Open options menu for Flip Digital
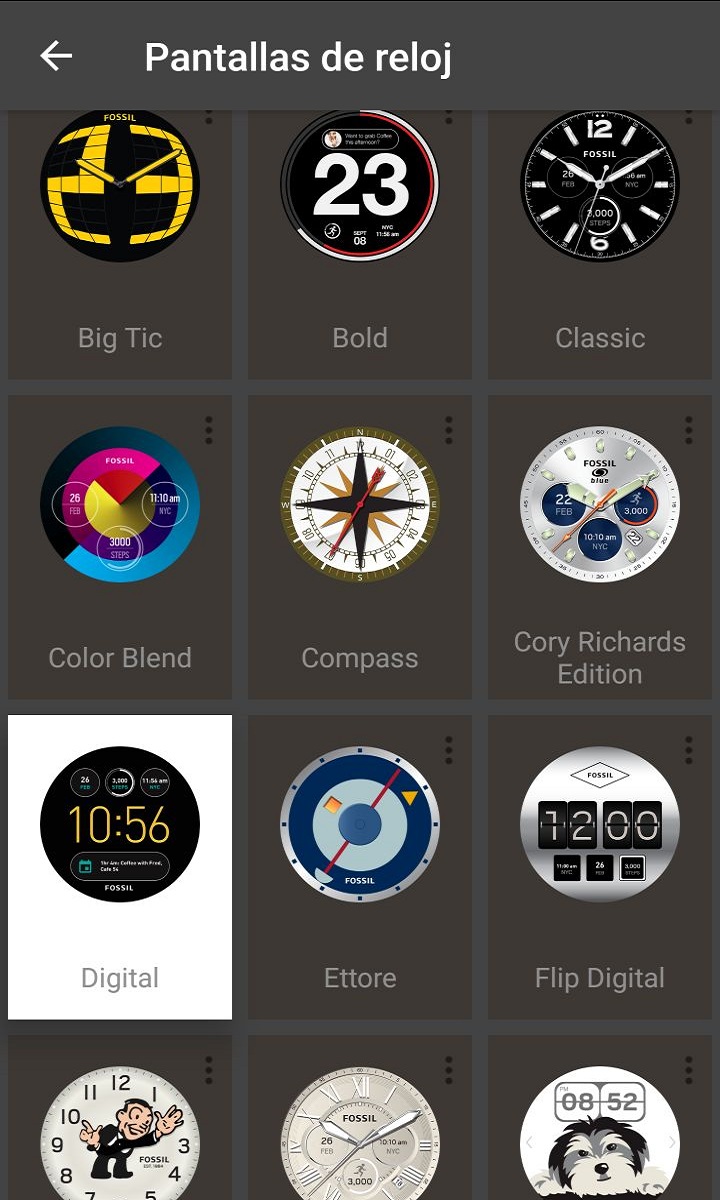 click(688, 750)
